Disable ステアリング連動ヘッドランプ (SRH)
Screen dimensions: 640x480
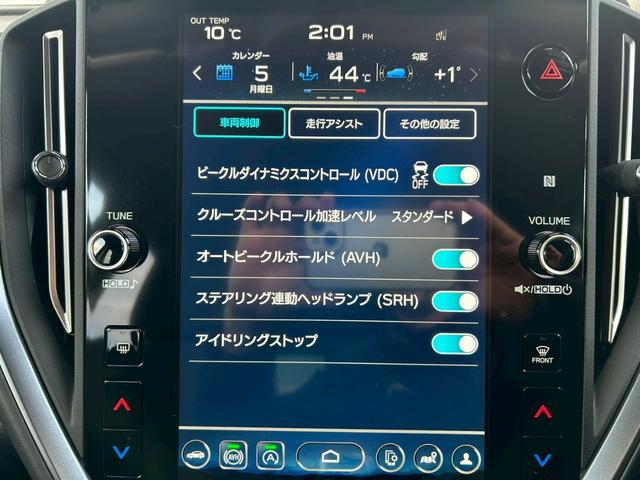(x=455, y=301)
